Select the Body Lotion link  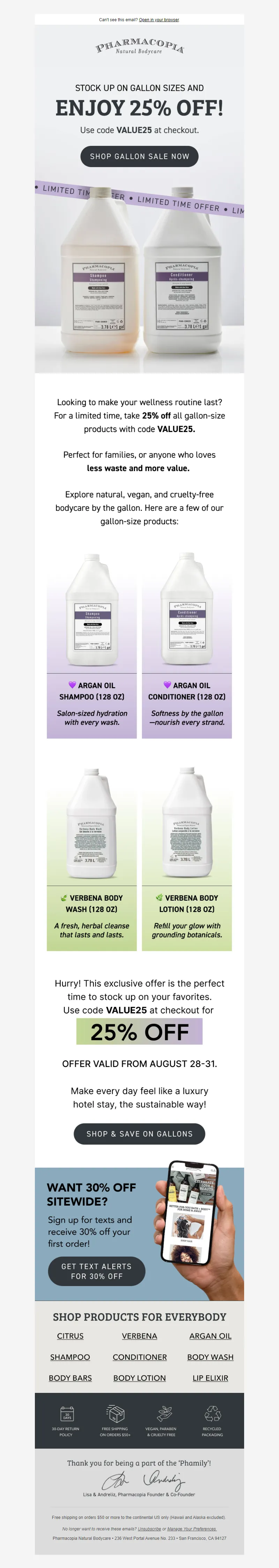[139, 1378]
